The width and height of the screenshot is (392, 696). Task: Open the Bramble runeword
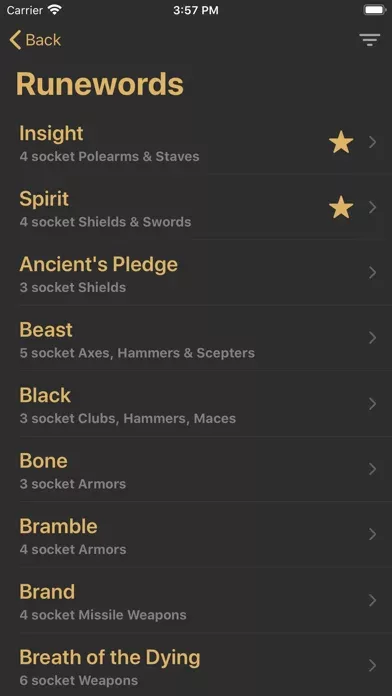(196, 534)
